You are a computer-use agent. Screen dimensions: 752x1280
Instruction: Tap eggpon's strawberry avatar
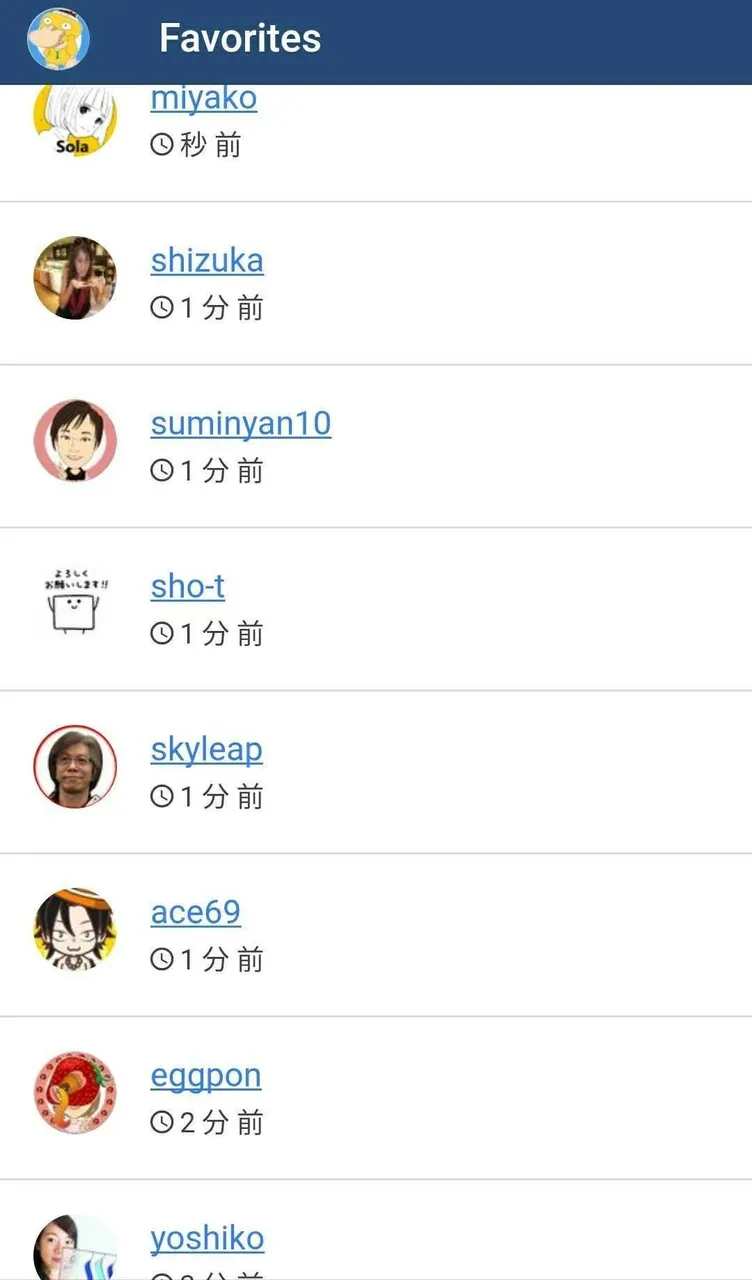point(75,1093)
